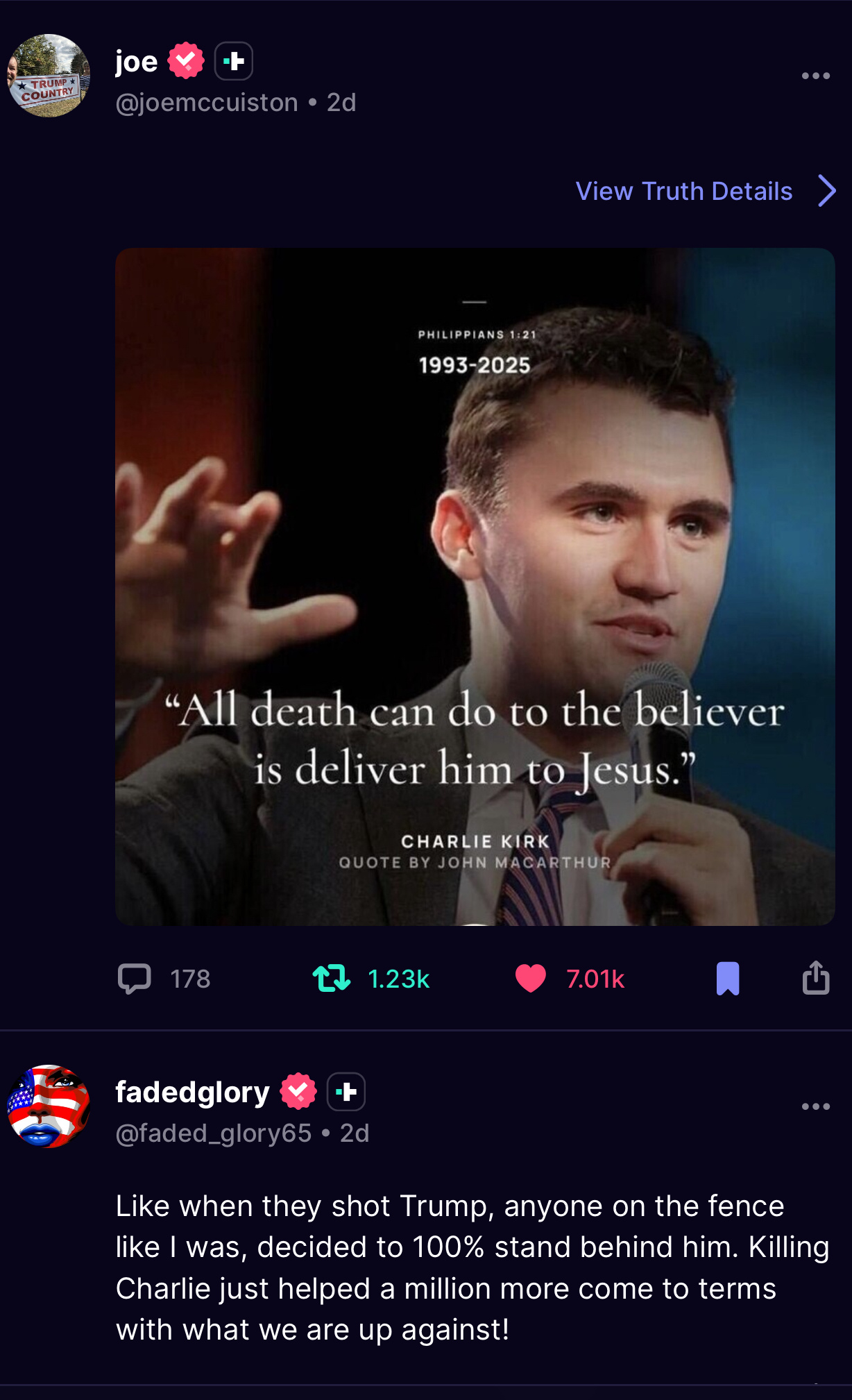The image size is (852, 1400).
Task: Open overflow menu on fadedglory's post
Action: (x=815, y=1106)
